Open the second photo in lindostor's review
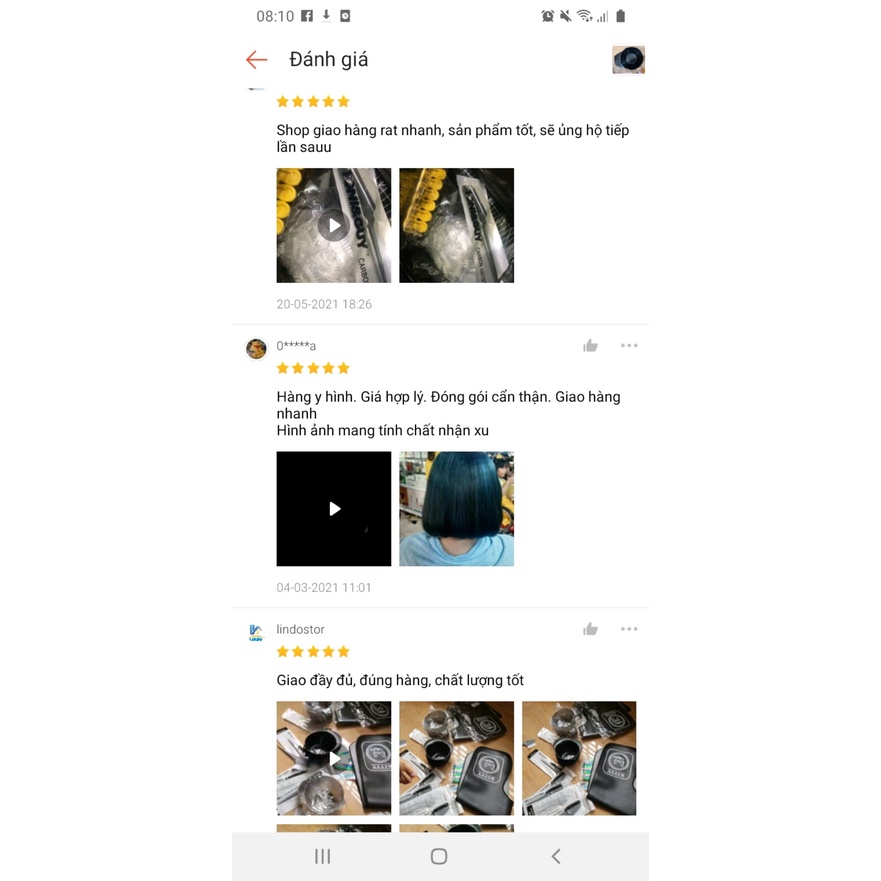Viewport: 881px width, 881px height. coord(456,758)
